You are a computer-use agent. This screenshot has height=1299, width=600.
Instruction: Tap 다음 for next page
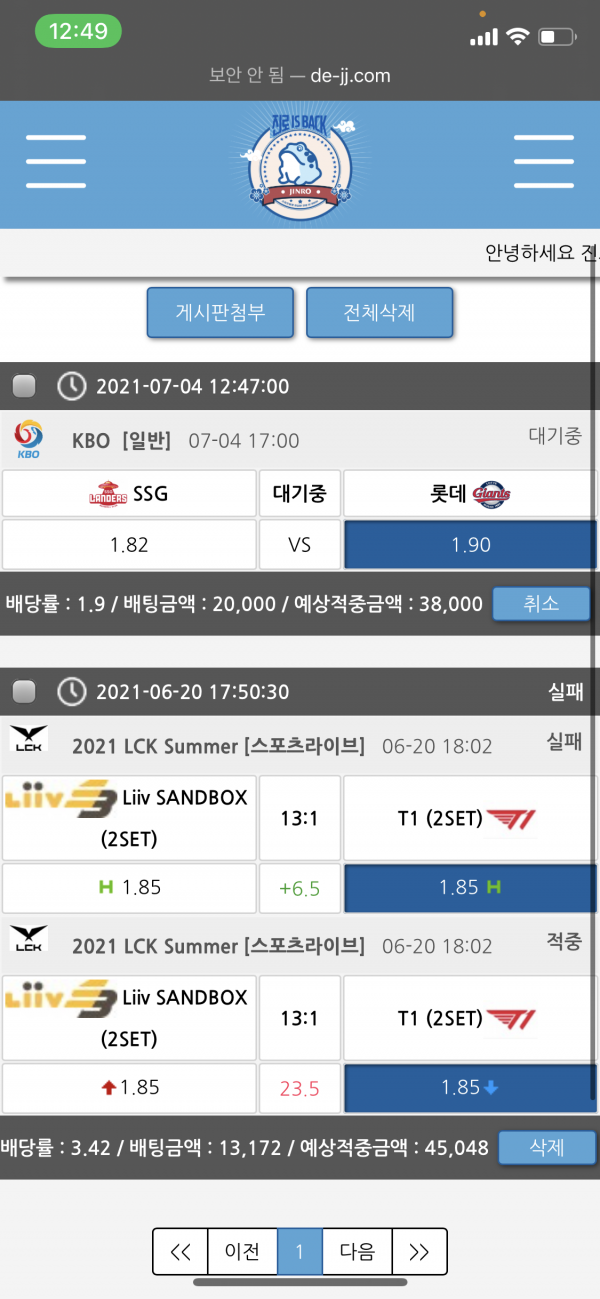[357, 1251]
